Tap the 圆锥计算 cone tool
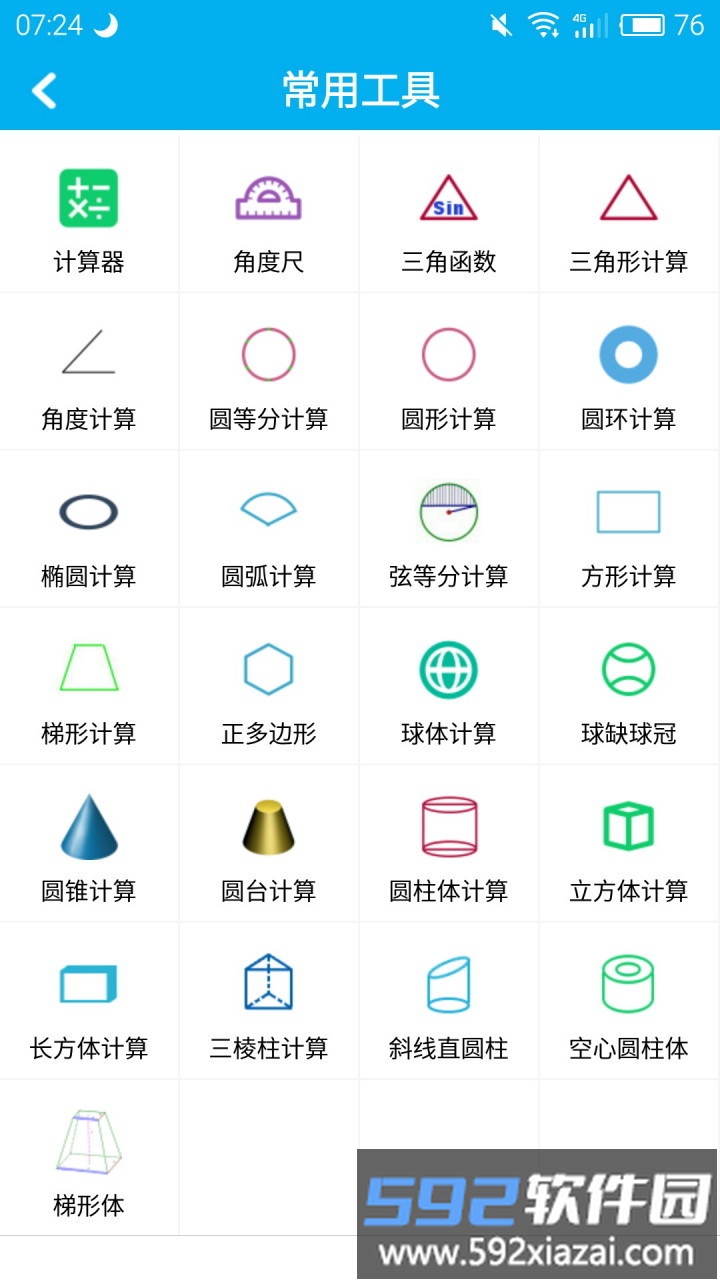 [x=89, y=845]
